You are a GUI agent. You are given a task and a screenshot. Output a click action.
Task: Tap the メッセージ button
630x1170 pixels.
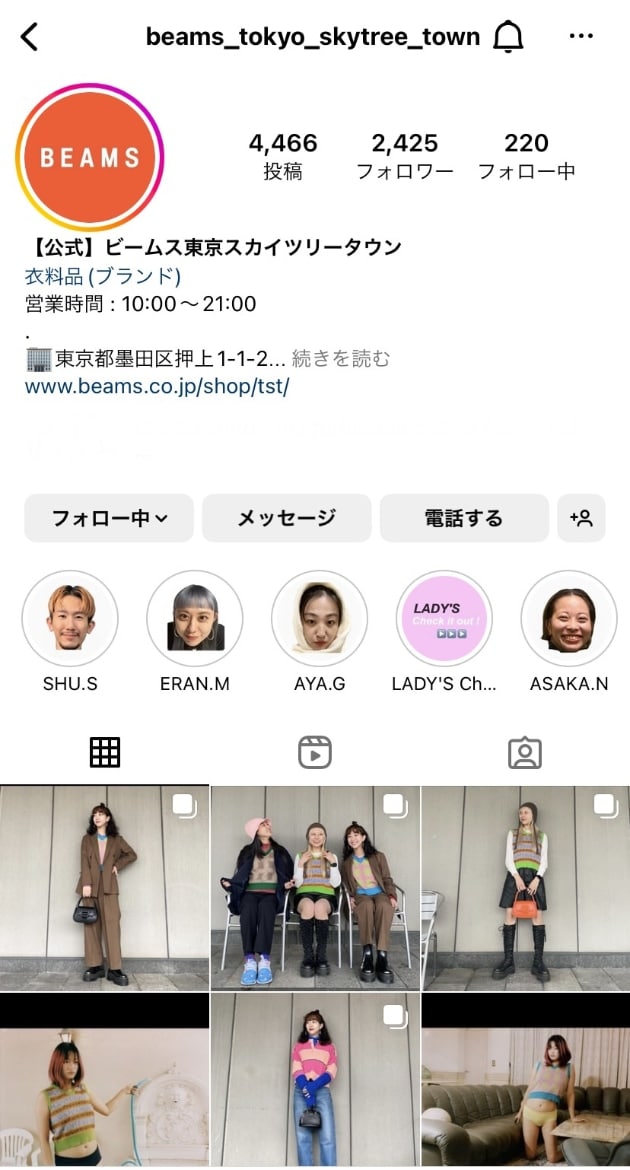click(x=286, y=518)
